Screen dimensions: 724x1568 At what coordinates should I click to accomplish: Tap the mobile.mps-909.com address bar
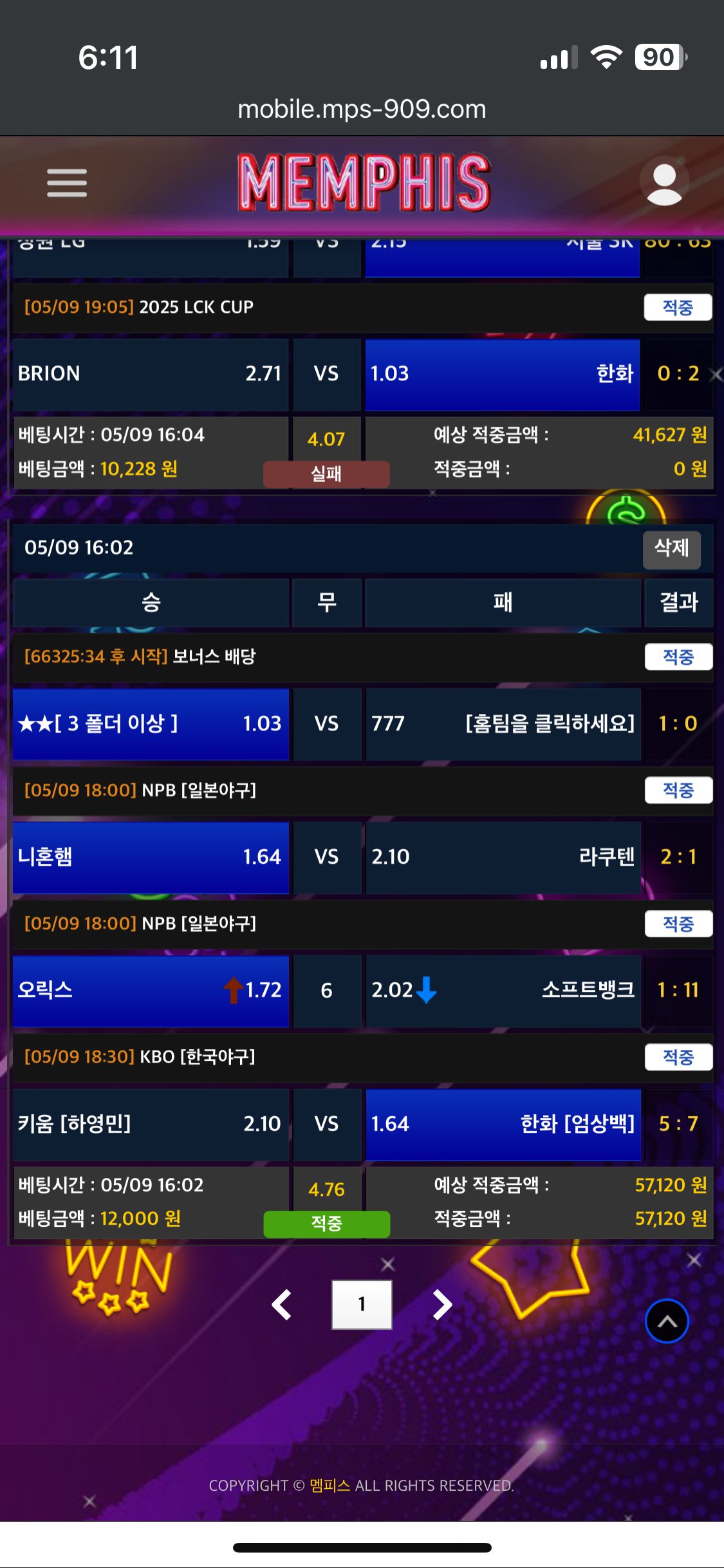[362, 109]
